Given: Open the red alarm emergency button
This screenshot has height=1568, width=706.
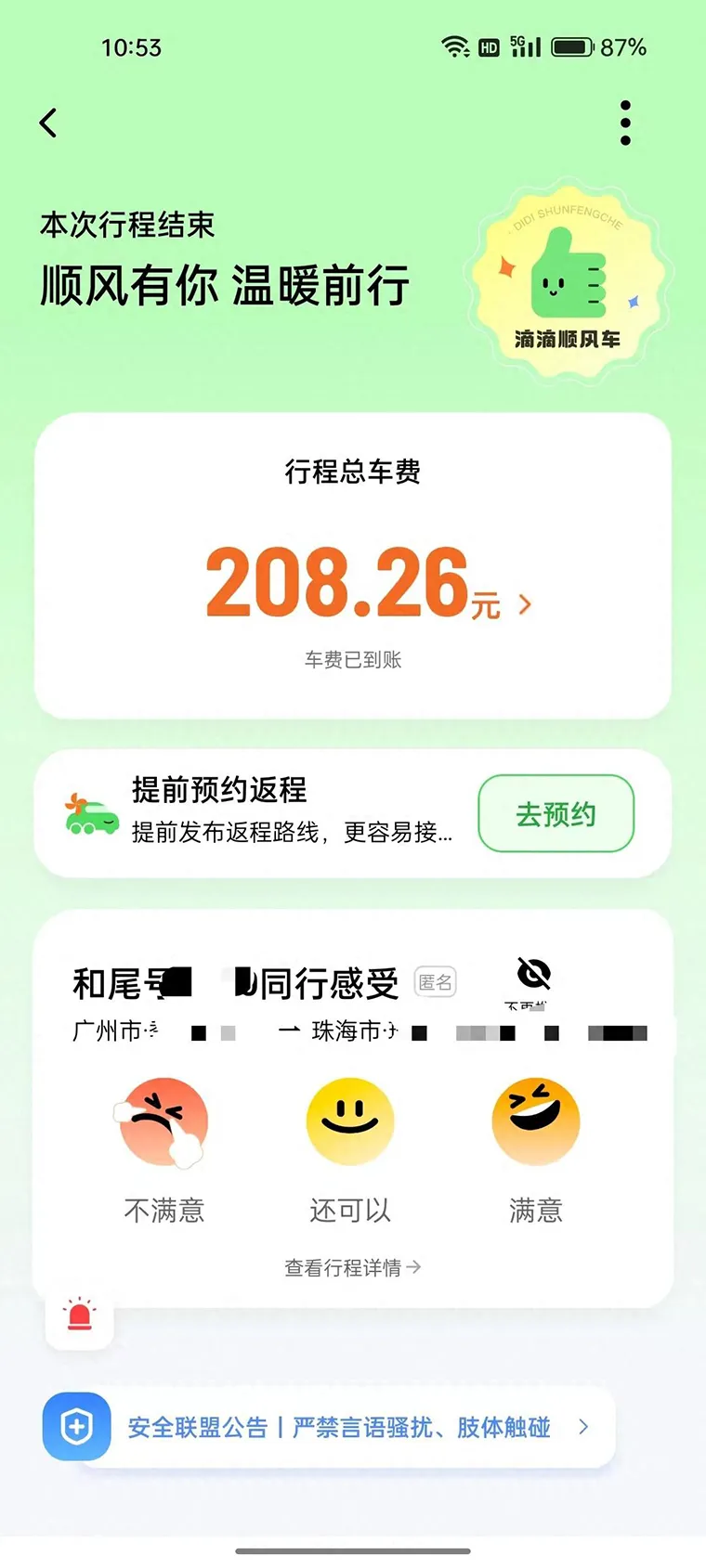Looking at the screenshot, I should click(x=79, y=1315).
